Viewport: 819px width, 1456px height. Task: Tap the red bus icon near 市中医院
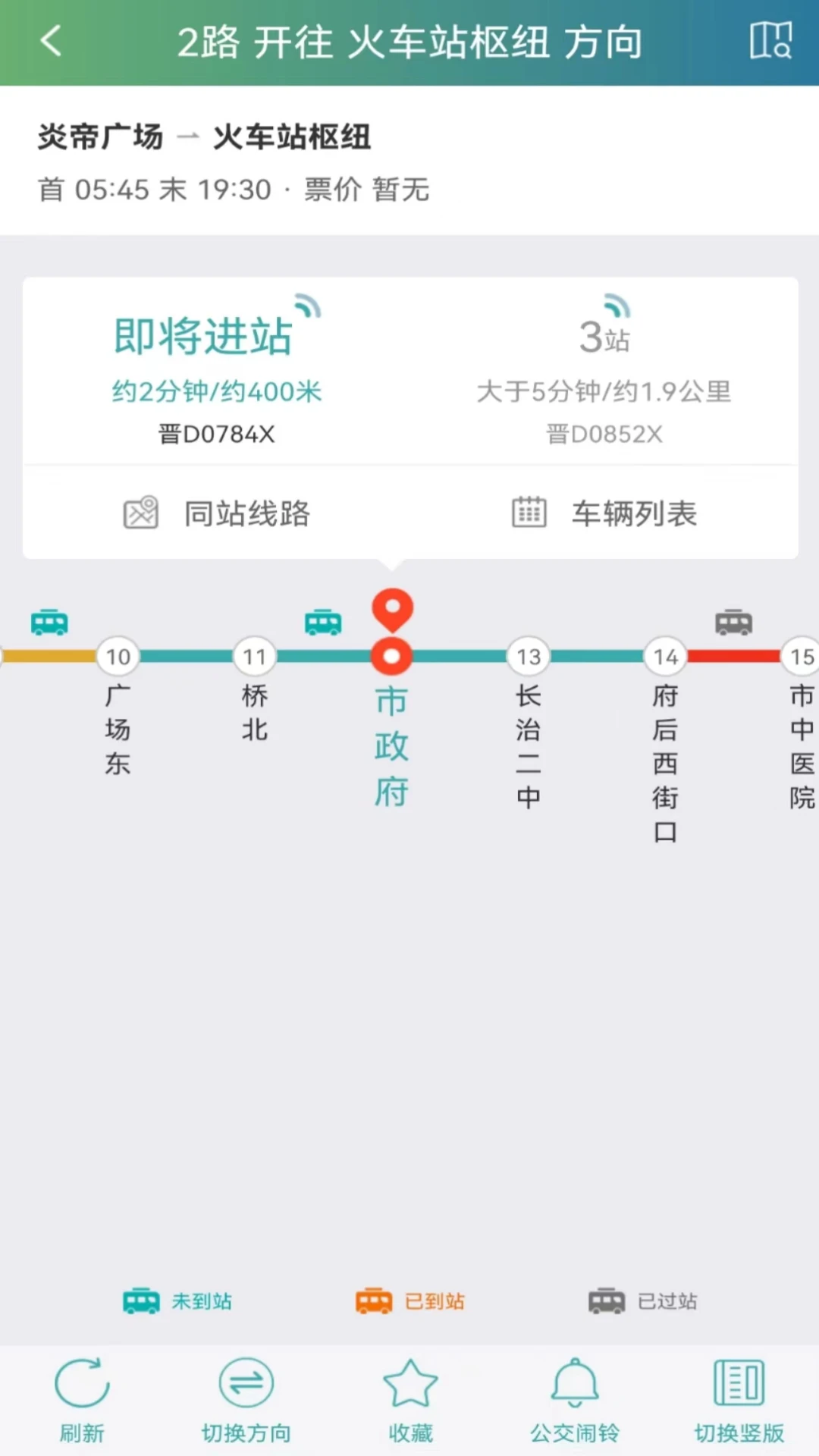pos(733,622)
